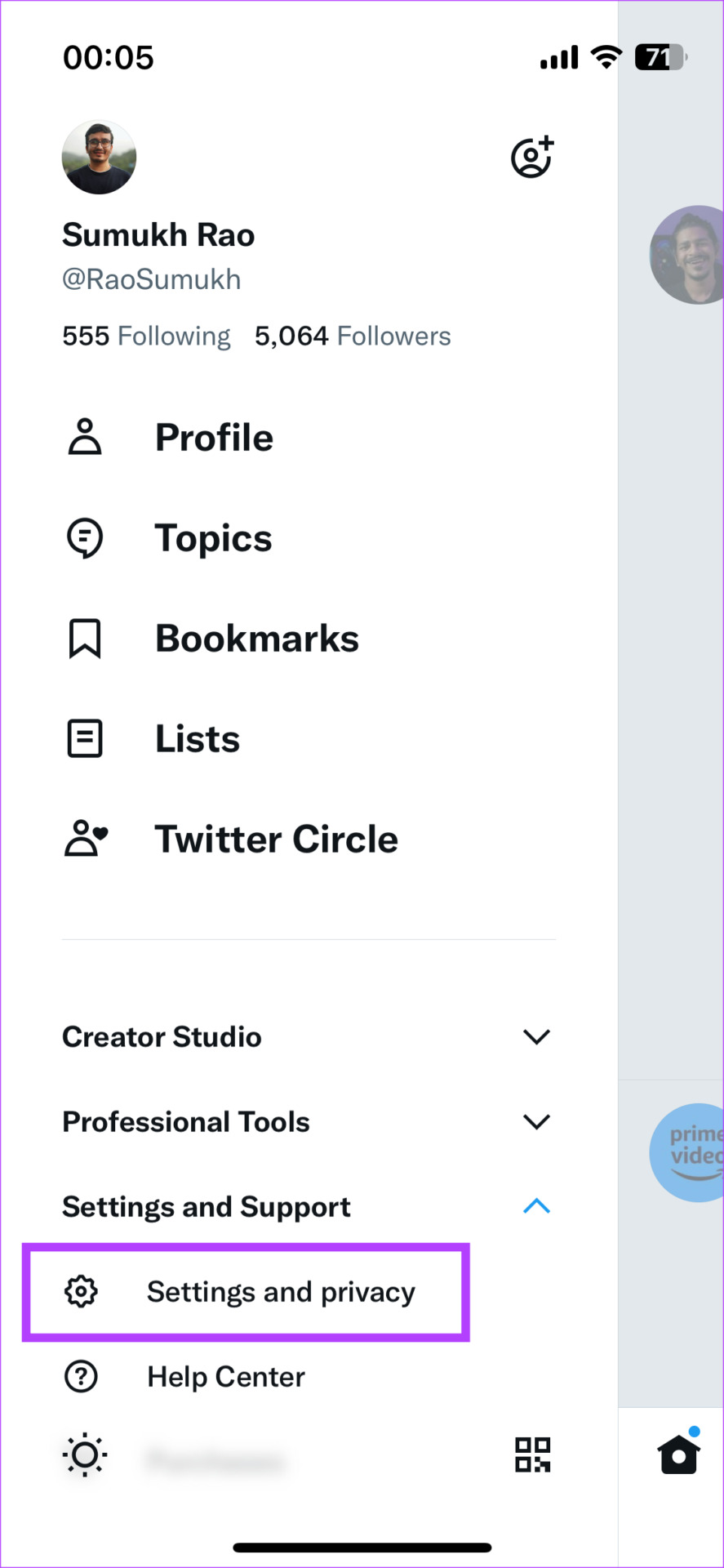Open Lists via the list icon
Image resolution: width=724 pixels, height=1568 pixels.
pos(85,737)
